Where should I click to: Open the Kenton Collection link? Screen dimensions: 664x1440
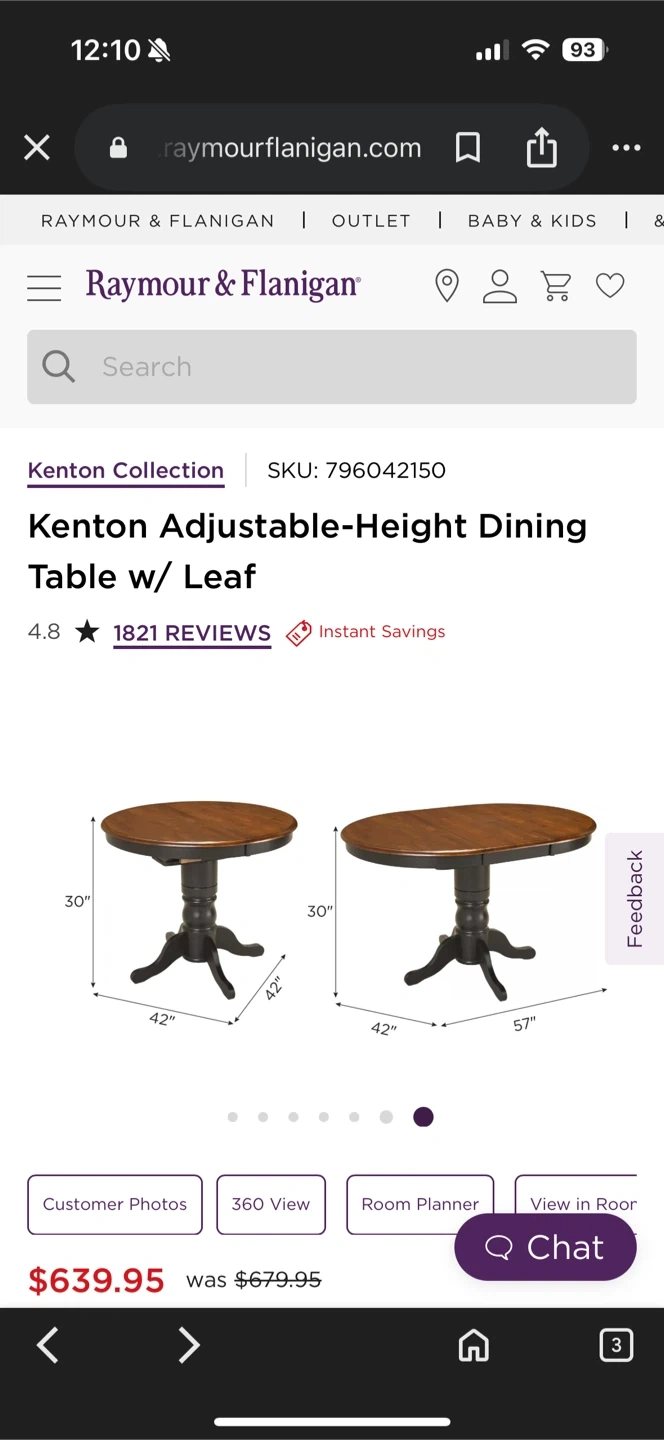(x=126, y=471)
